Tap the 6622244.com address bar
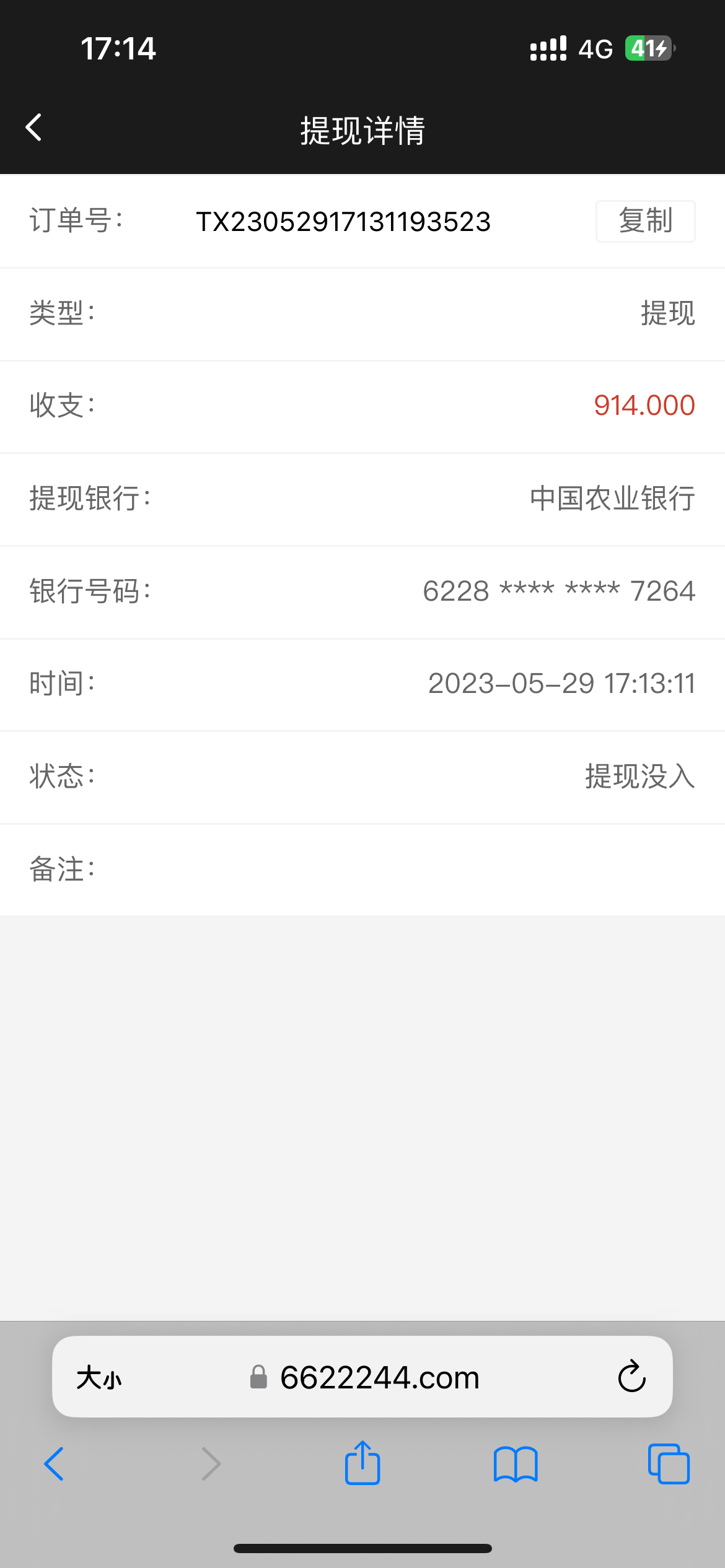The width and height of the screenshot is (725, 1568). click(x=379, y=1378)
